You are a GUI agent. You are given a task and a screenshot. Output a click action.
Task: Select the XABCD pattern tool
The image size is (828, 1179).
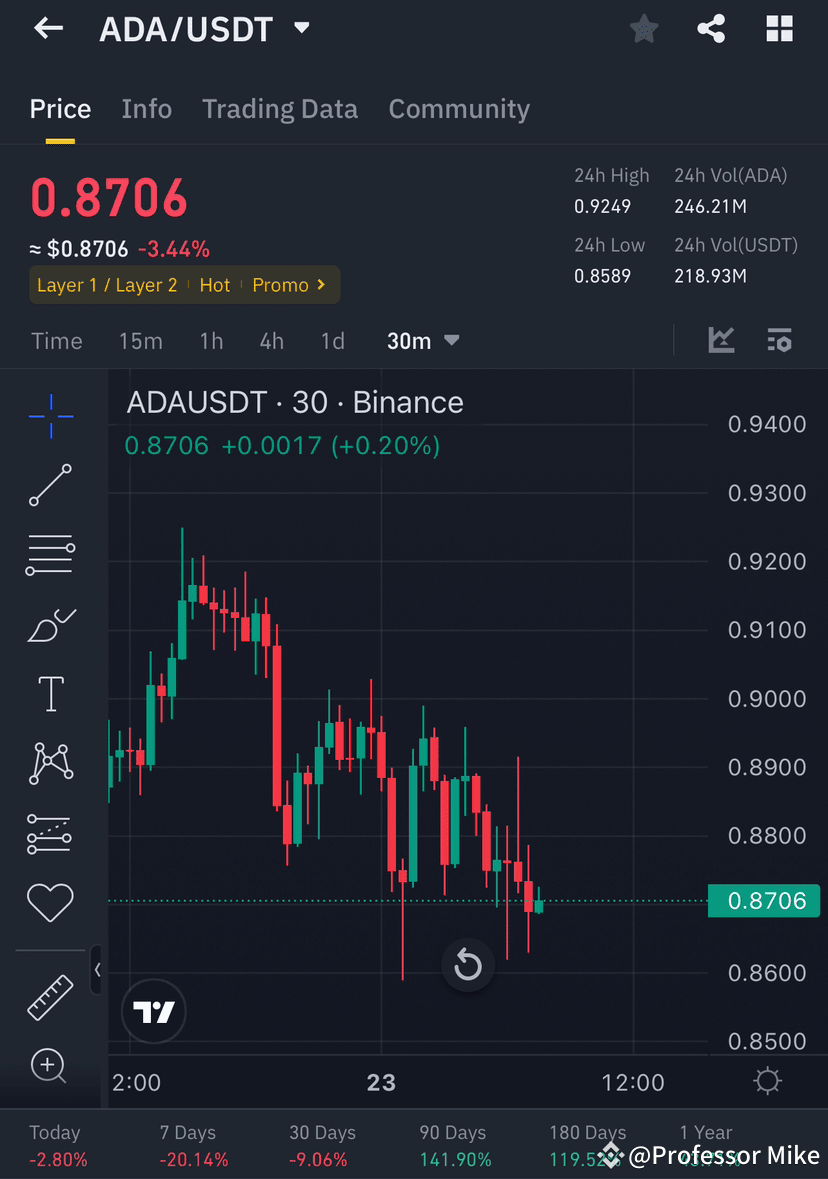pyautogui.click(x=50, y=763)
